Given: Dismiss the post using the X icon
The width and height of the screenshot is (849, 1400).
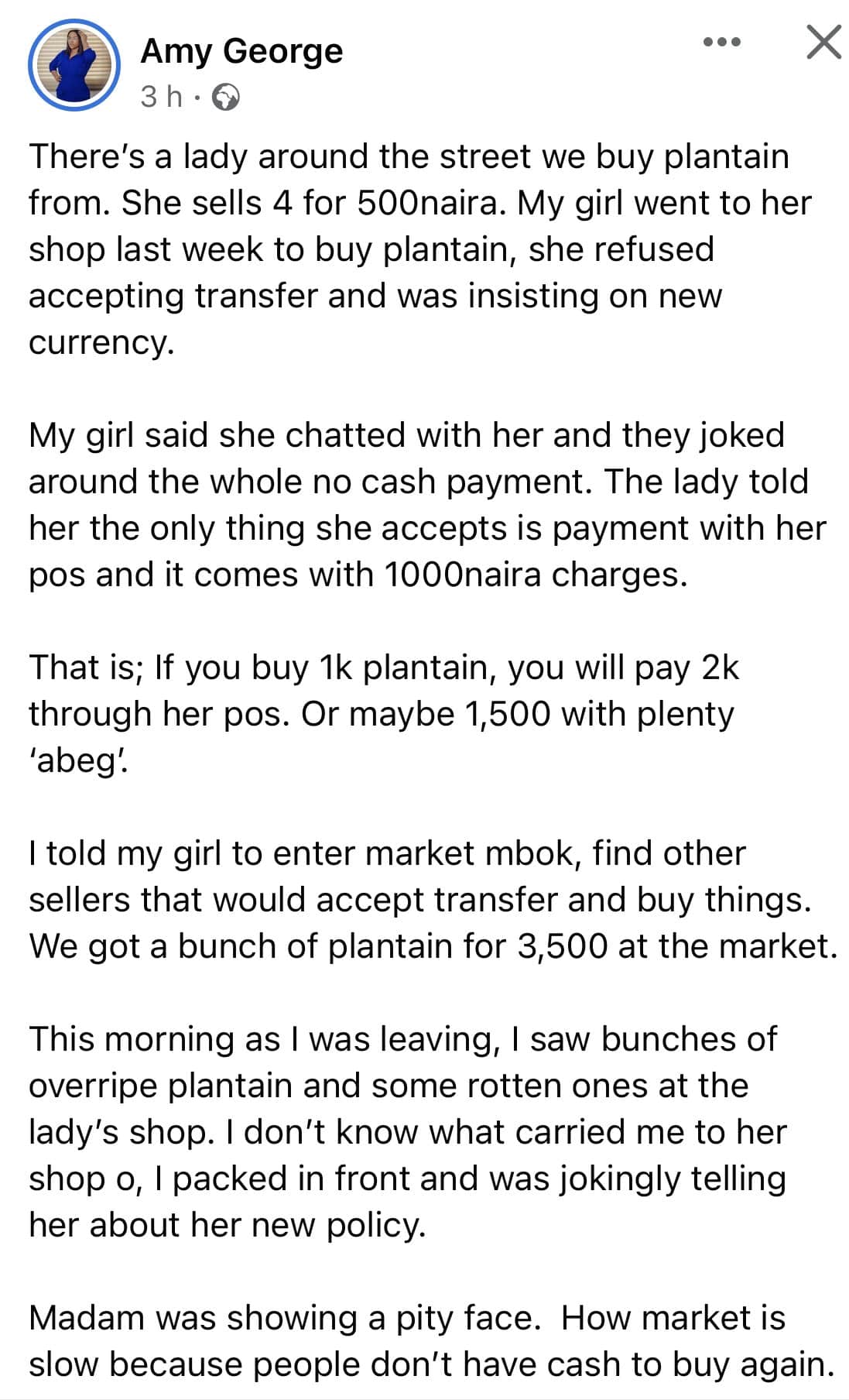Looking at the screenshot, I should (823, 44).
